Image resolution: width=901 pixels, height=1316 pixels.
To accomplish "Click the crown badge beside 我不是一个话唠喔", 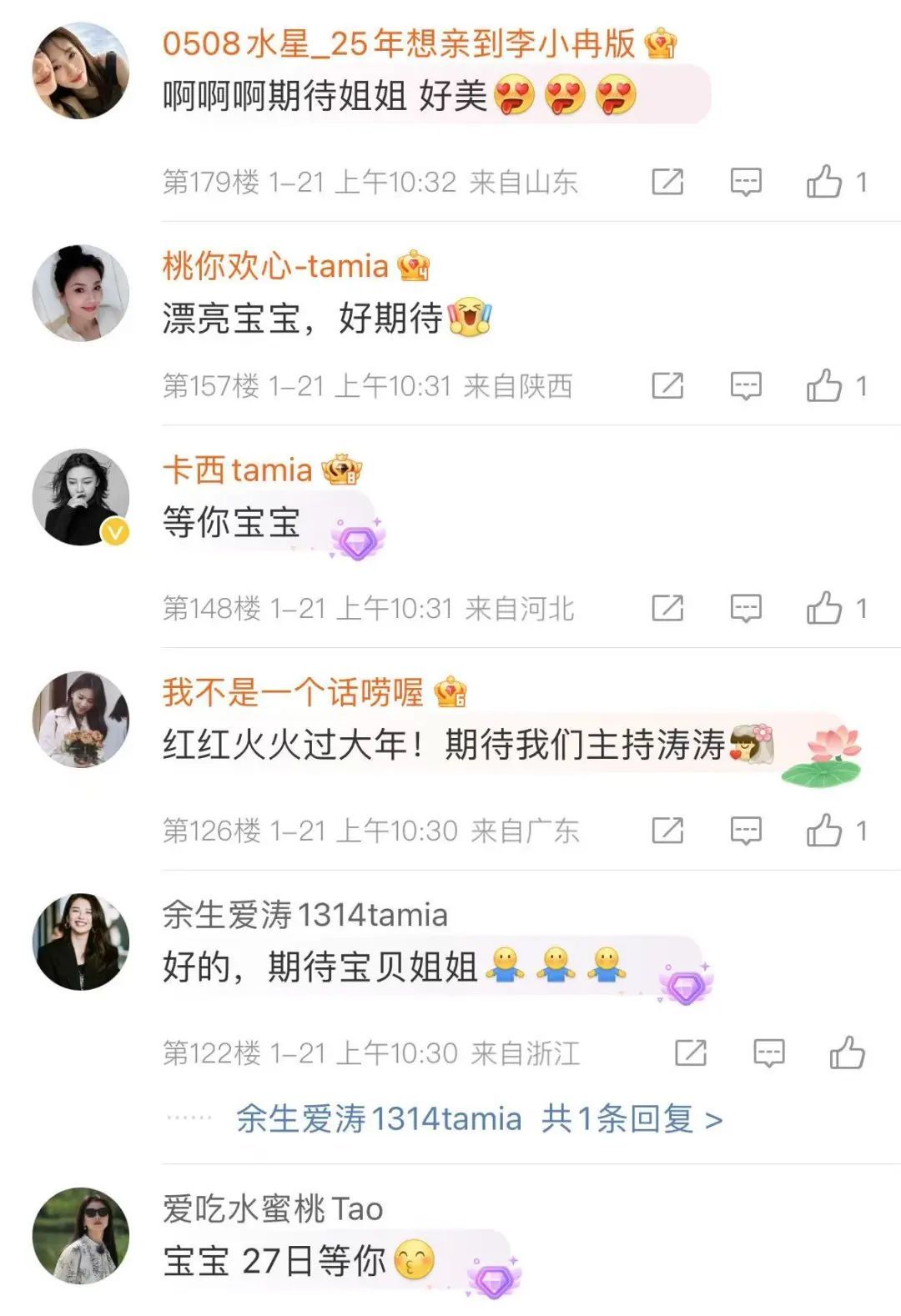I will click(449, 692).
